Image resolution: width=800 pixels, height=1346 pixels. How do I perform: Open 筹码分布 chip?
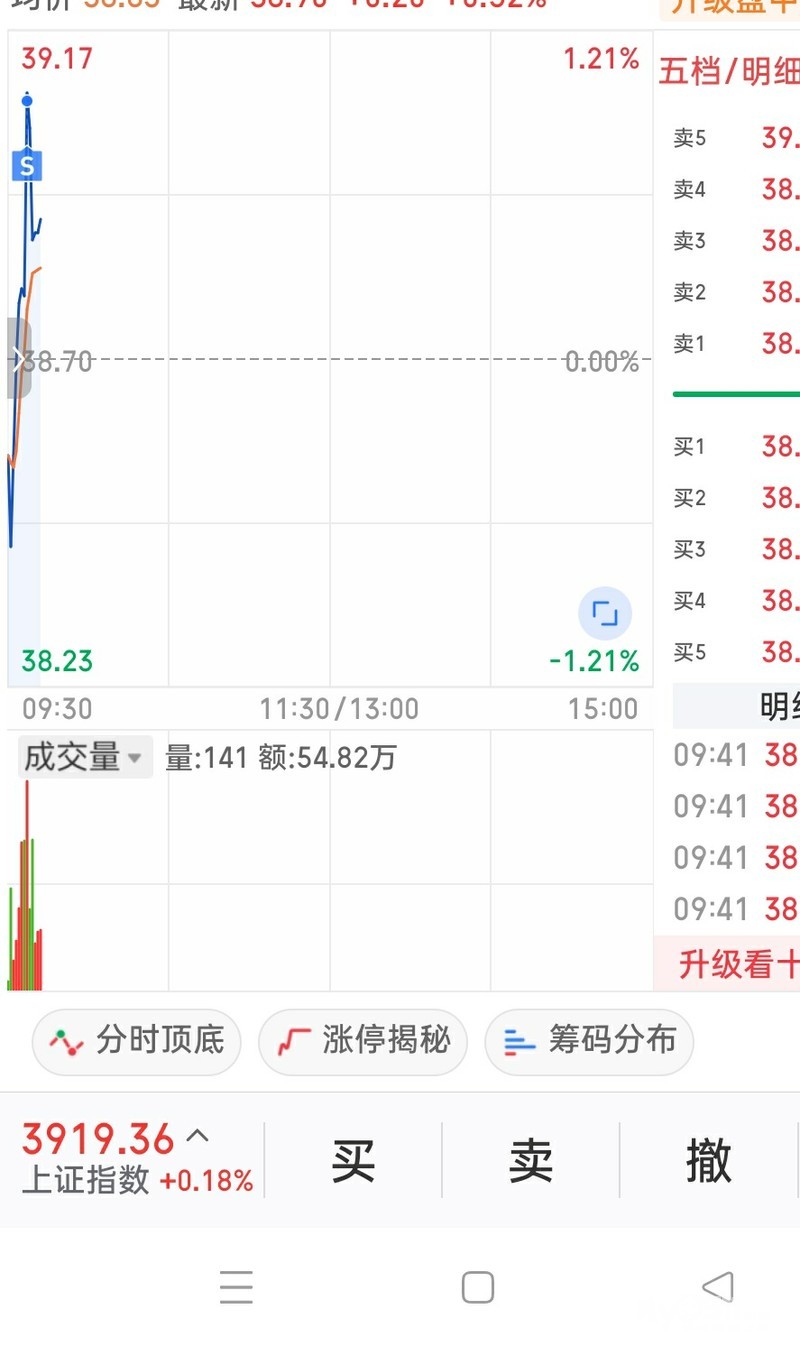[589, 1041]
